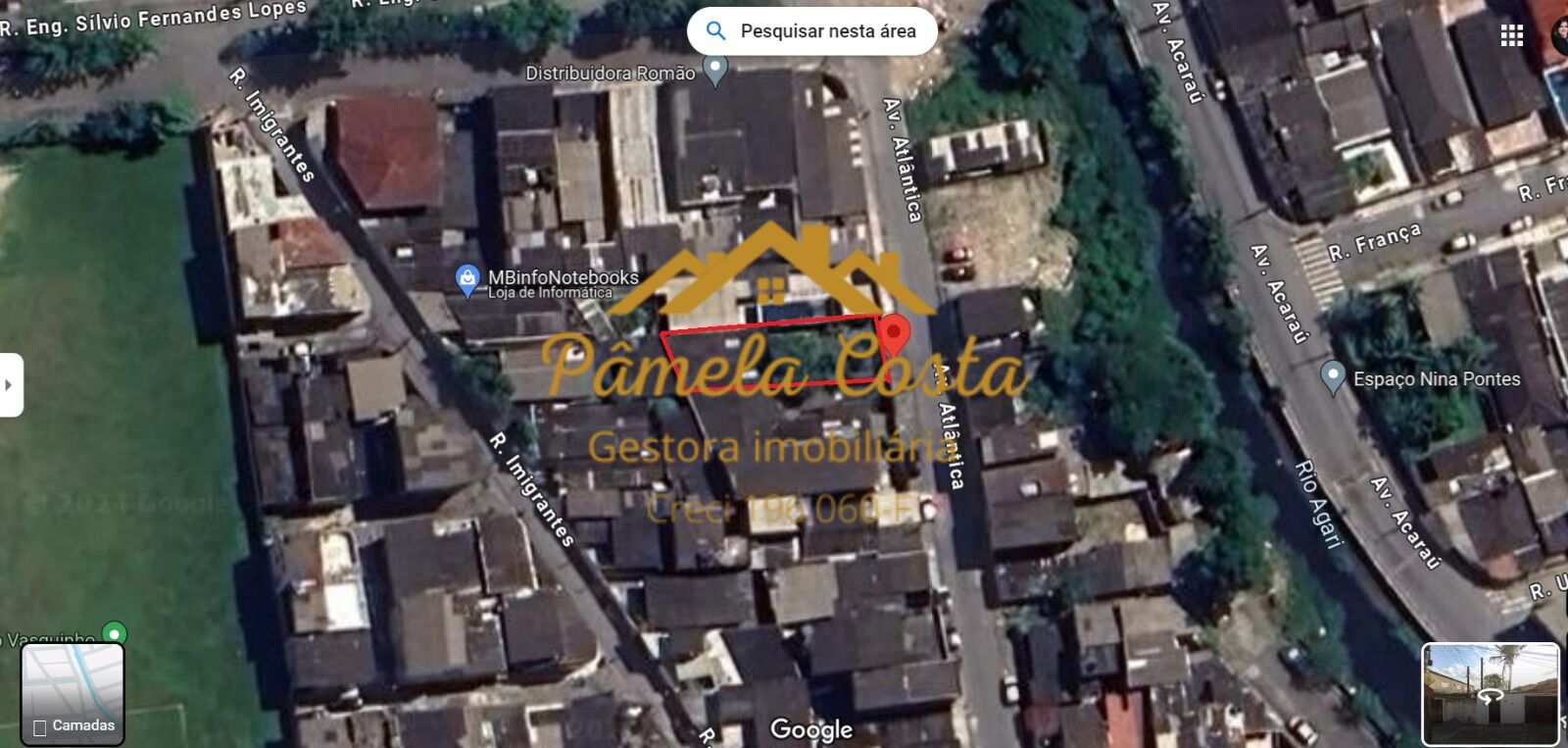Select the Espaço Nina Pontes place pin
Viewport: 1568px width, 748px height.
(x=1333, y=377)
